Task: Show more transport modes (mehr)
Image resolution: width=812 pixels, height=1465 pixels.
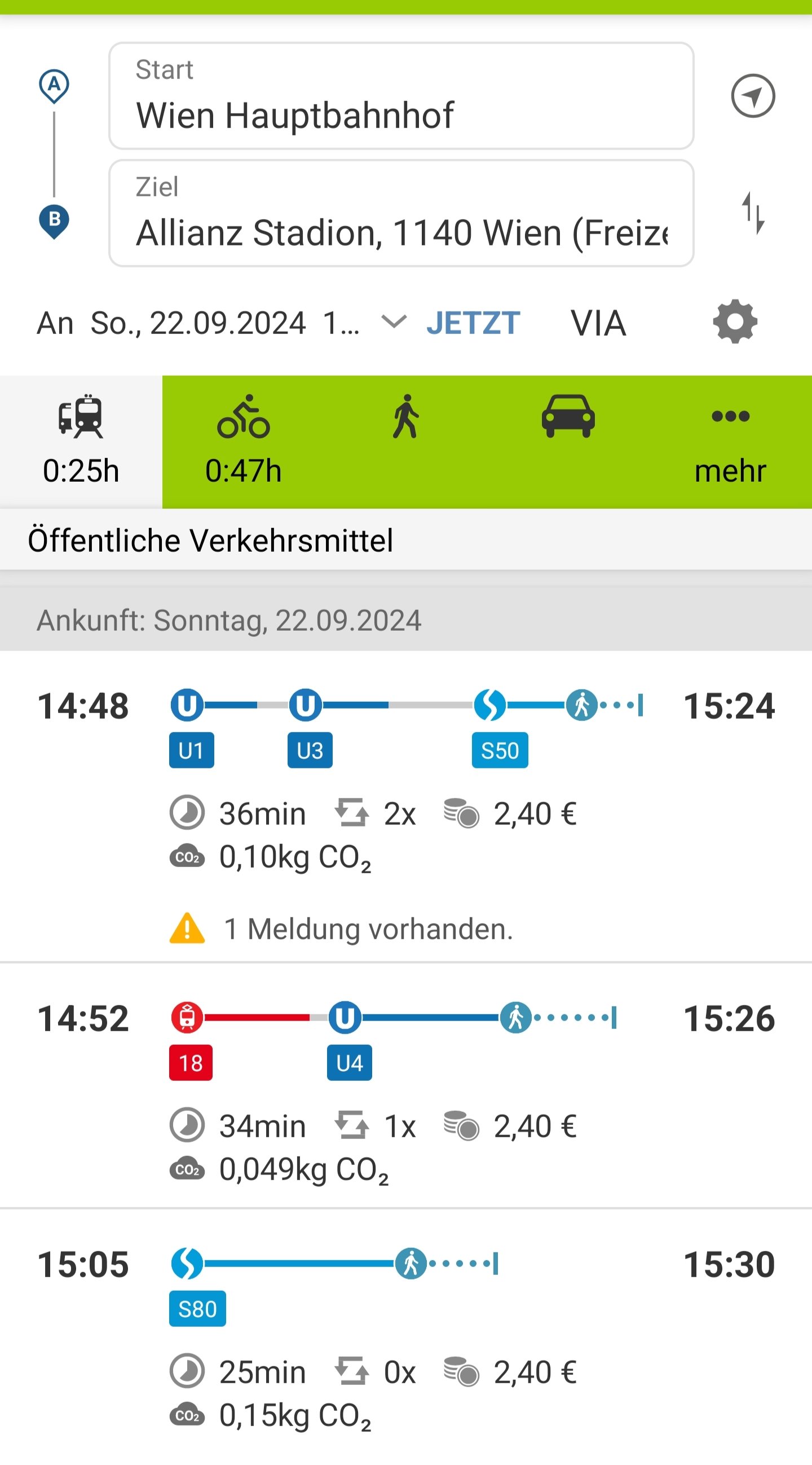Action: point(731,442)
